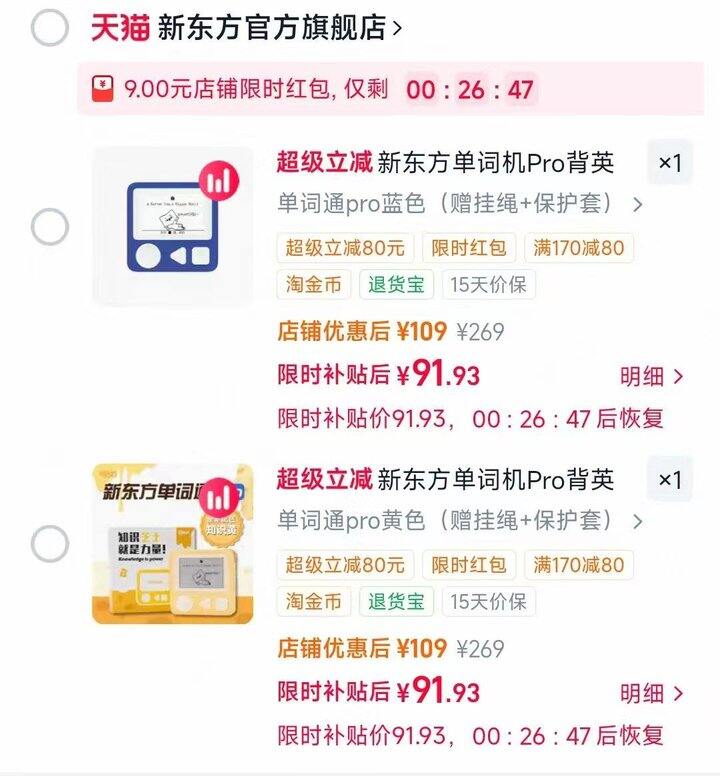The image size is (720, 776).
Task: Select the yellow 单词通pro item checkbox
Action: (x=49, y=545)
